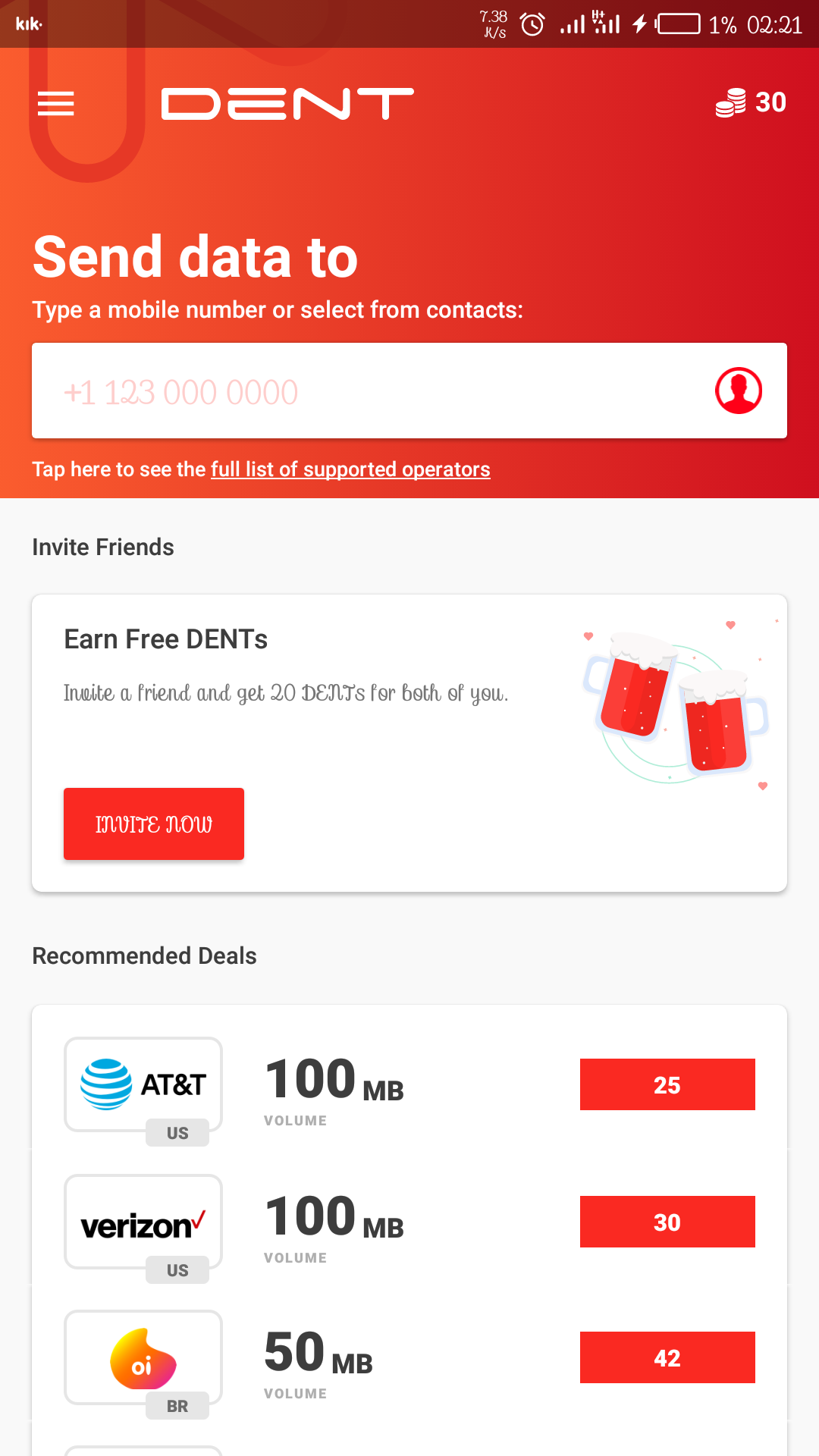819x1456 pixels.
Task: Tap the kik notification icon in status bar
Action: pos(29,23)
